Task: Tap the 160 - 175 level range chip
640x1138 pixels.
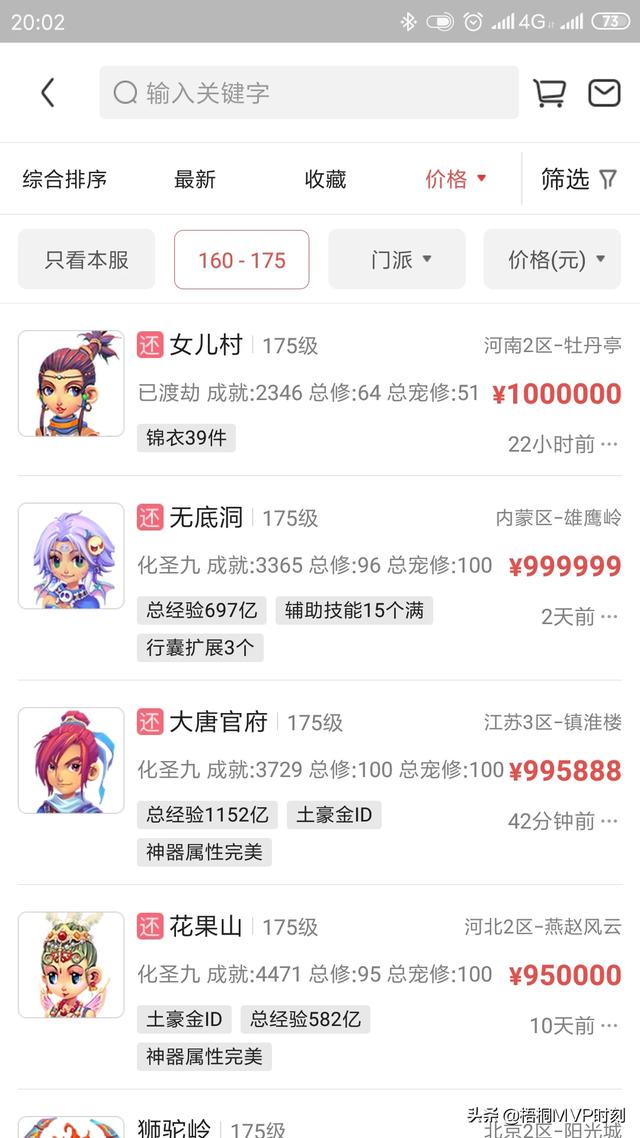Action: (242, 260)
